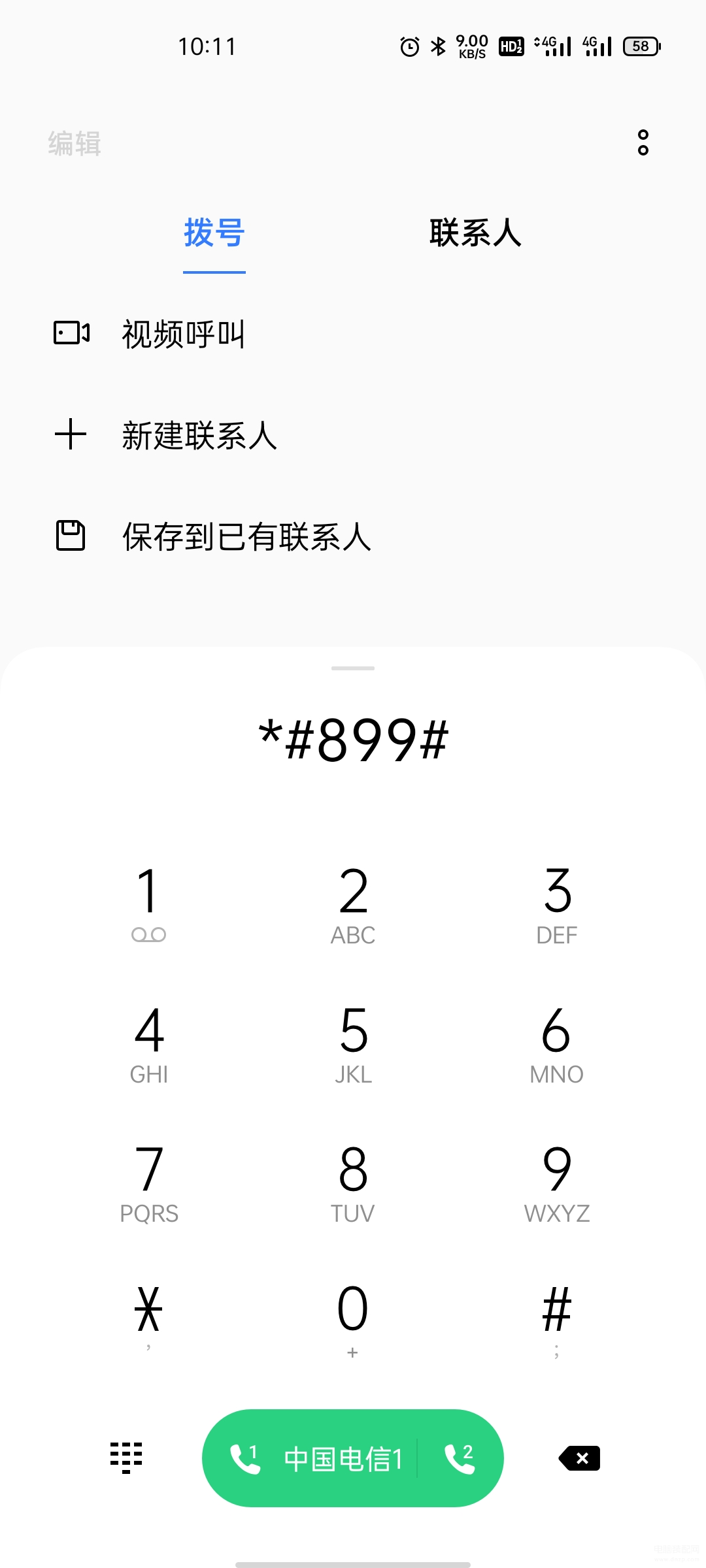This screenshot has width=706, height=1568.
Task: Enter digit 2 ABC key
Action: click(x=353, y=905)
